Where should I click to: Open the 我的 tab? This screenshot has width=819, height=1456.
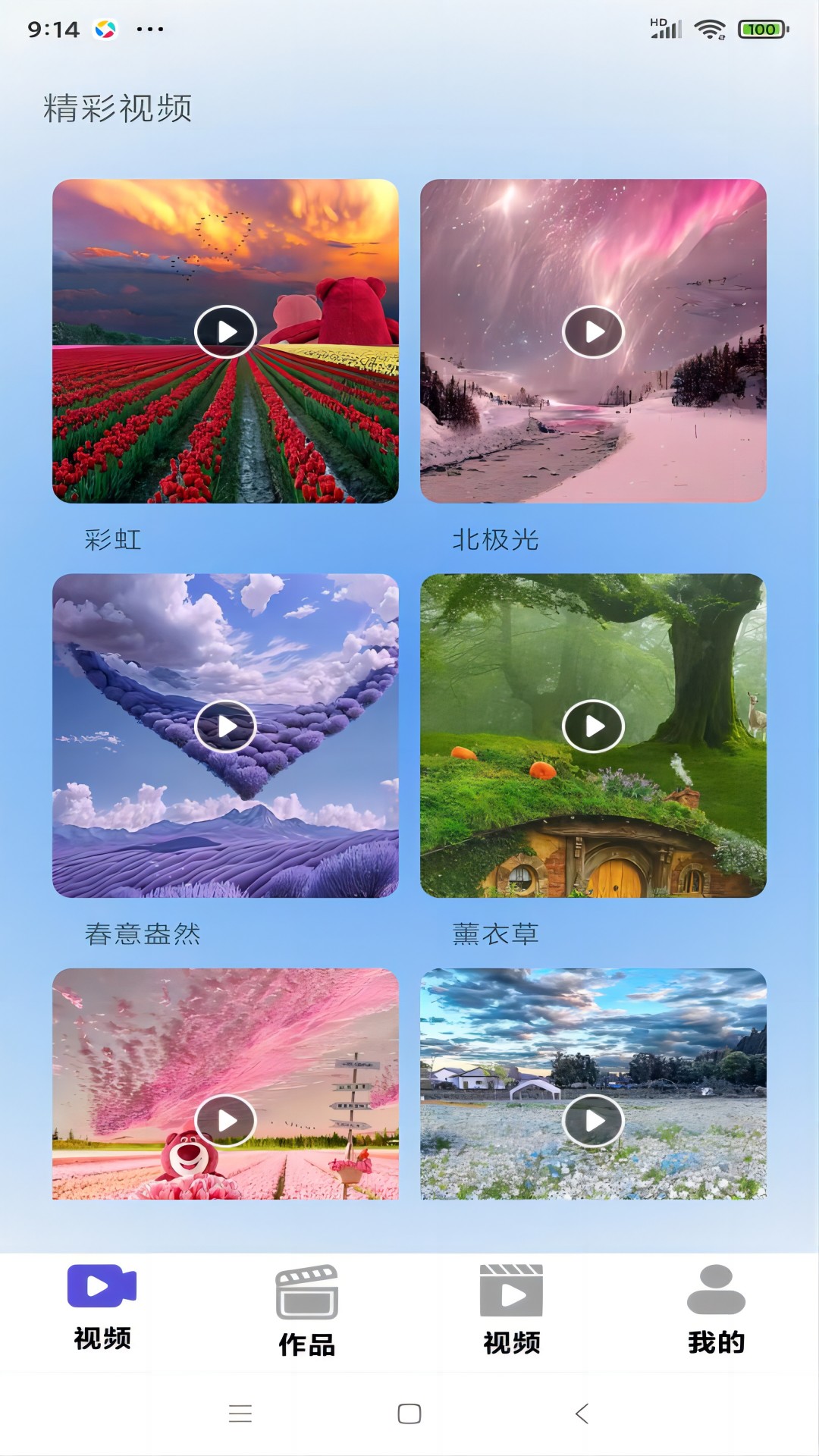[716, 1310]
